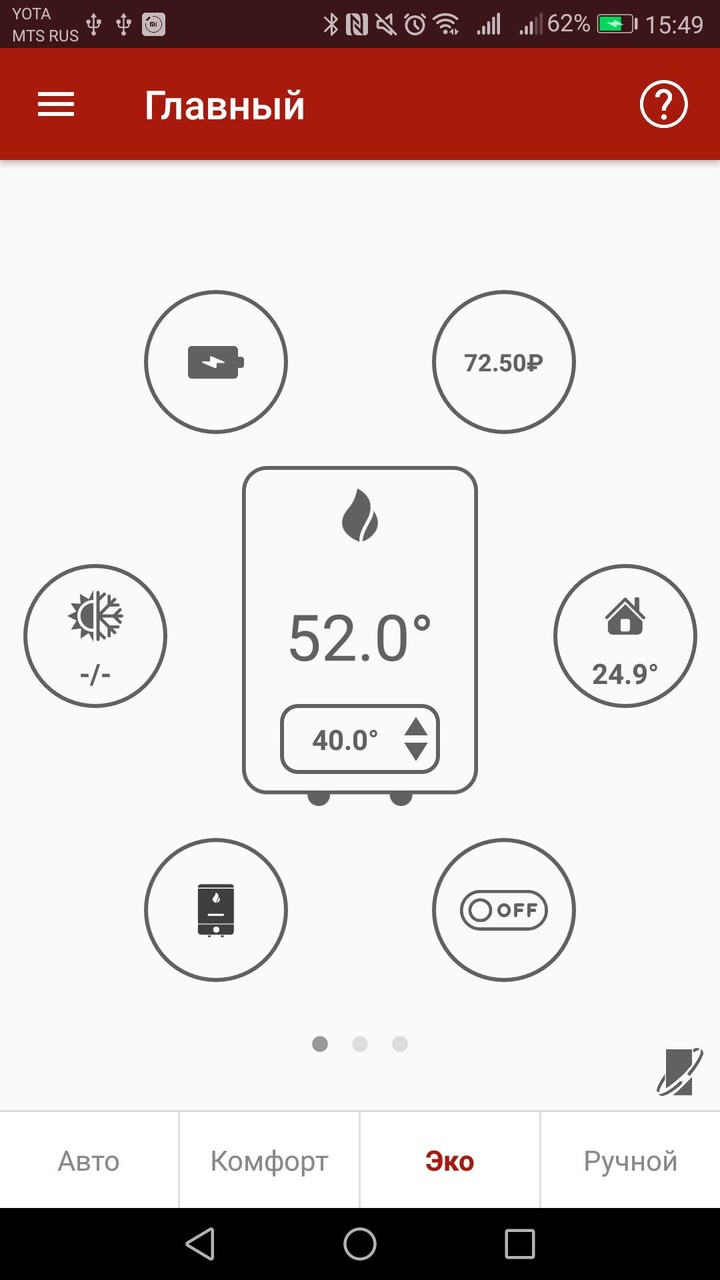Go back using the system back button

click(x=200, y=1244)
